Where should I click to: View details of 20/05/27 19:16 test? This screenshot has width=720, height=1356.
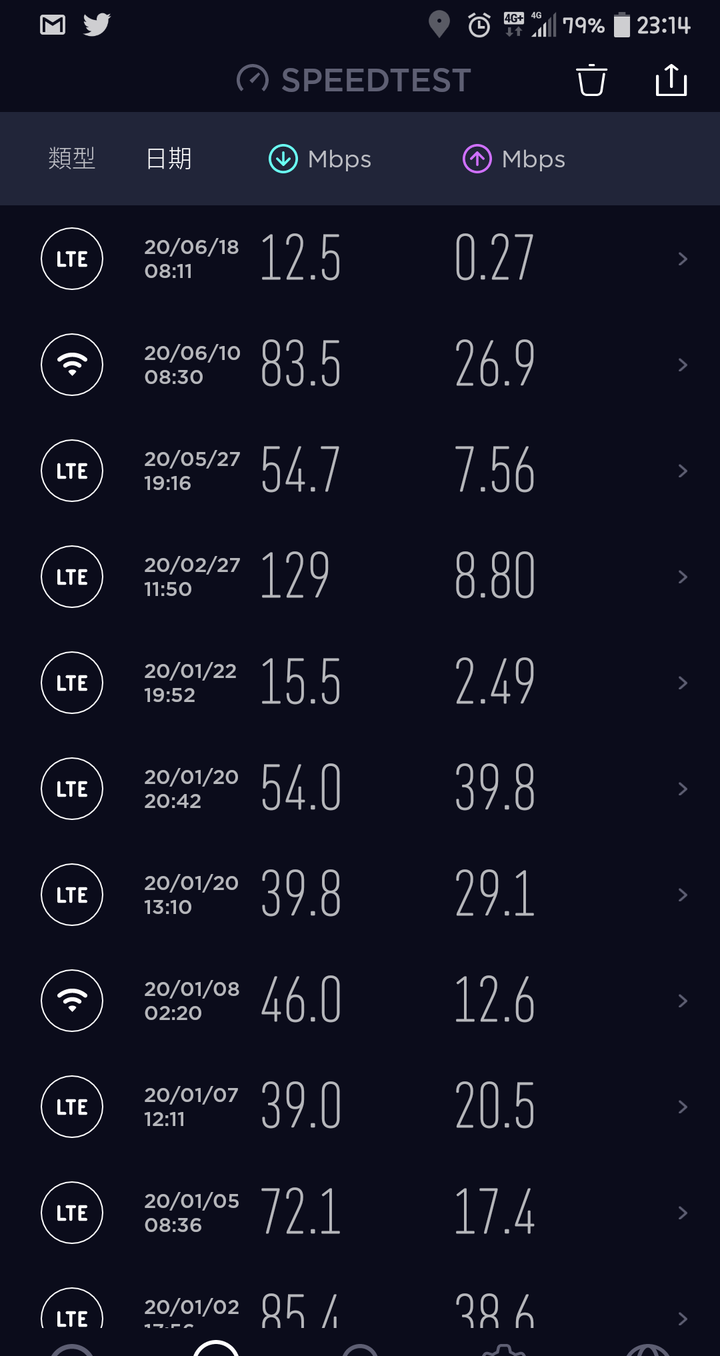point(360,471)
